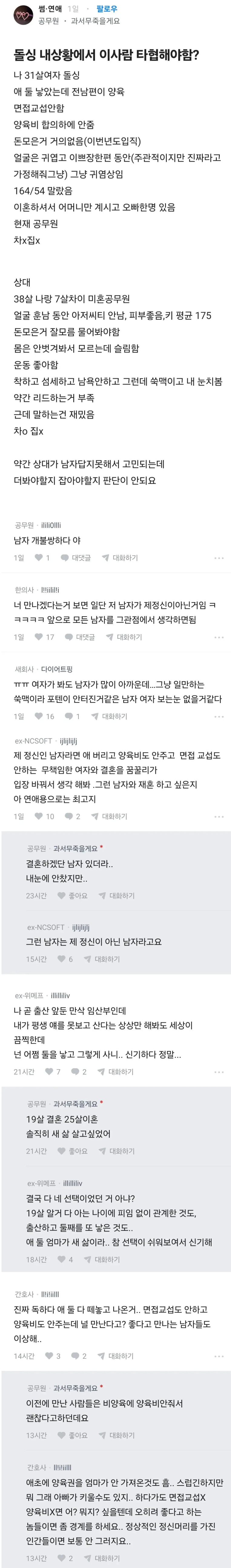Screen dimensions: 231x1568
Task: Tap 좋아요 on author's reply '19살 결혼 25살이혼'
Action: point(72,1151)
